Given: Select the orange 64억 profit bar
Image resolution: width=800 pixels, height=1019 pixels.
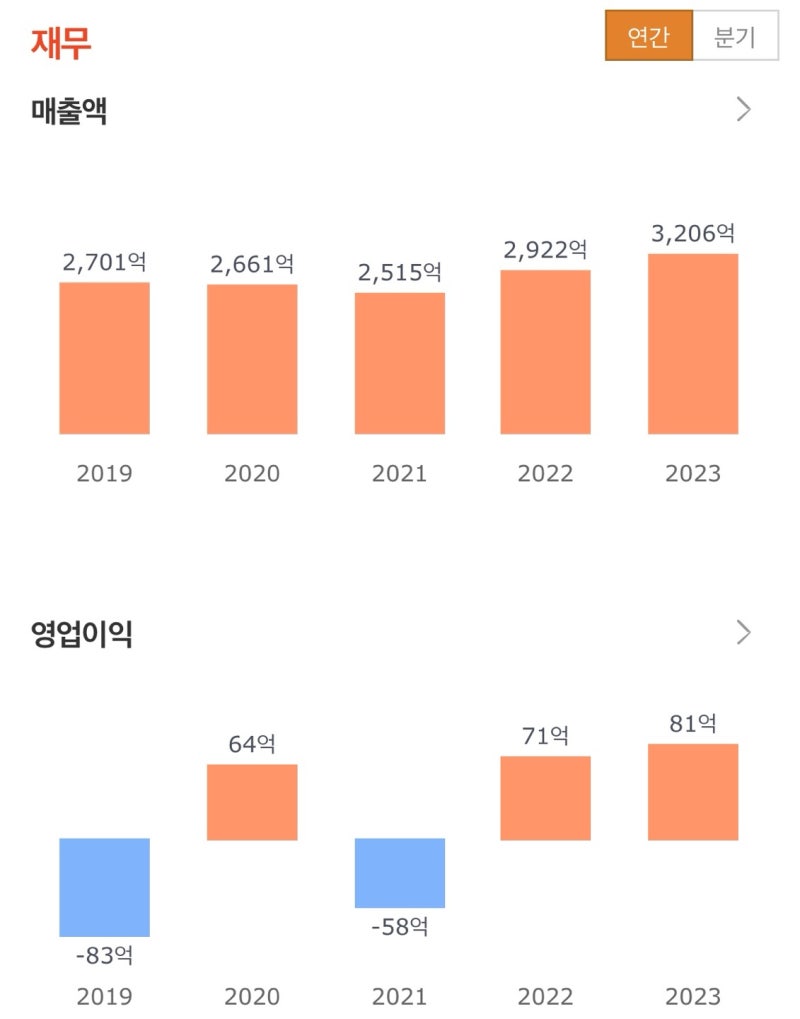Looking at the screenshot, I should pos(251,800).
